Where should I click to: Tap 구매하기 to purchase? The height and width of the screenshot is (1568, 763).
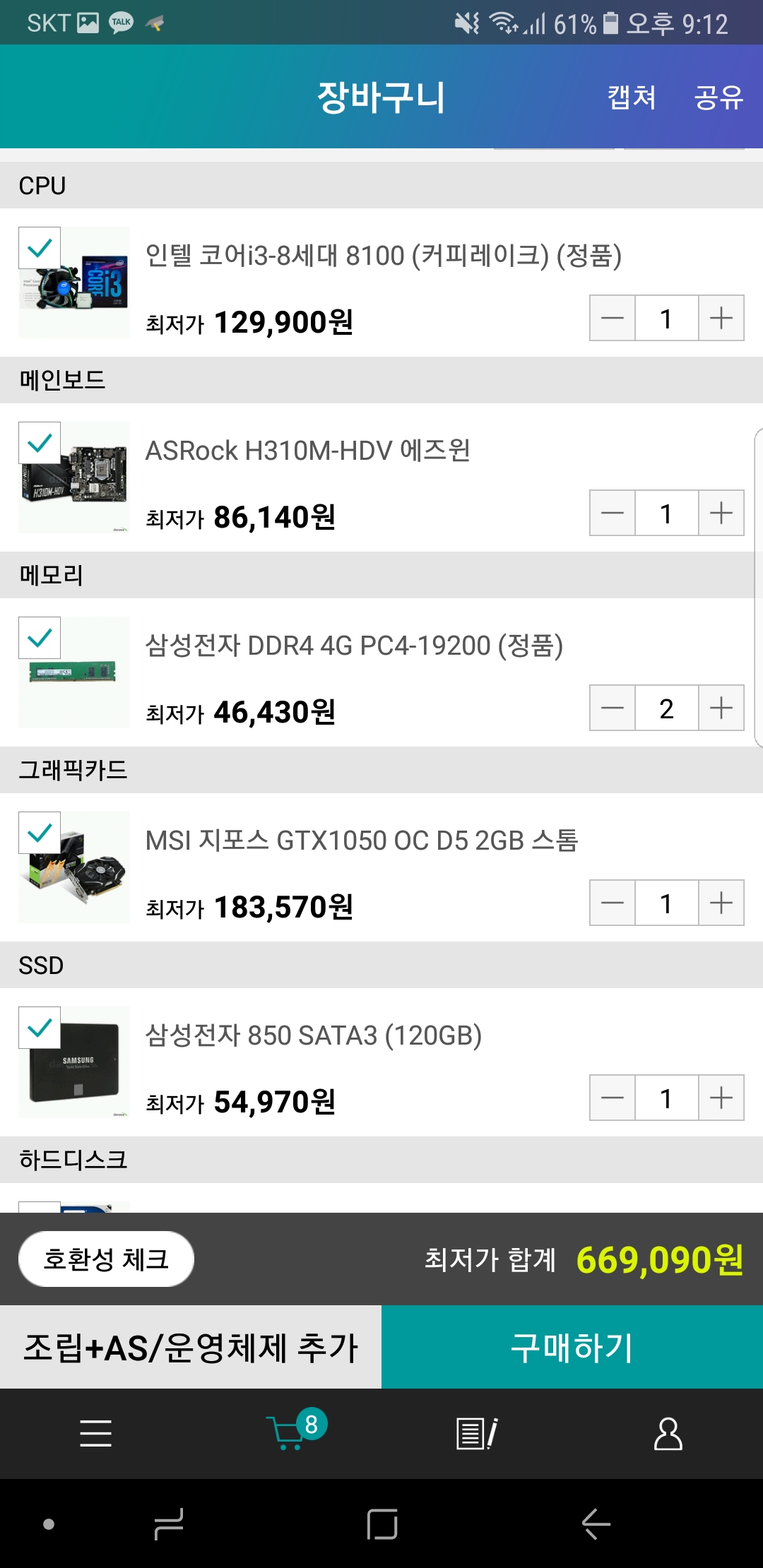coord(572,1347)
